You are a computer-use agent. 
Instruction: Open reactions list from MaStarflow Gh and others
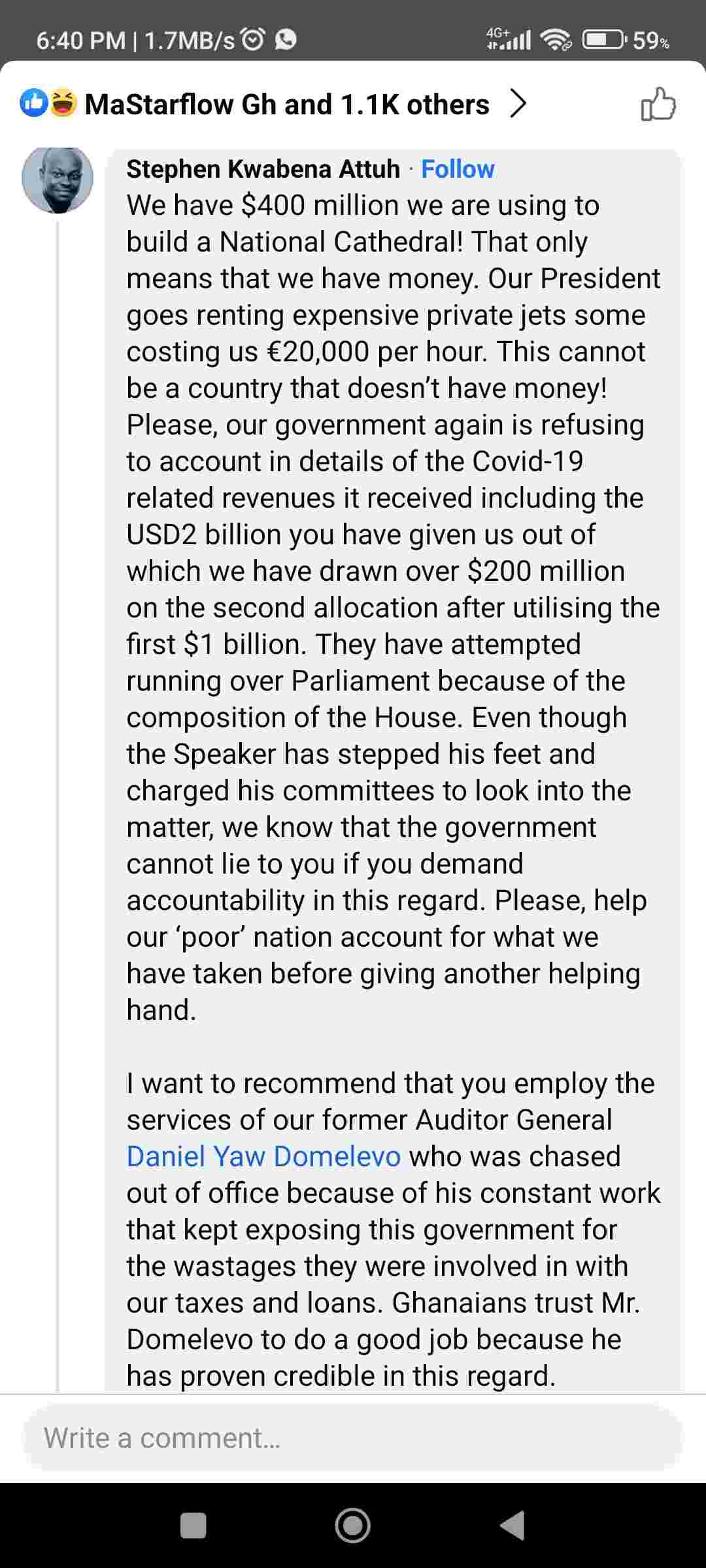(x=273, y=104)
